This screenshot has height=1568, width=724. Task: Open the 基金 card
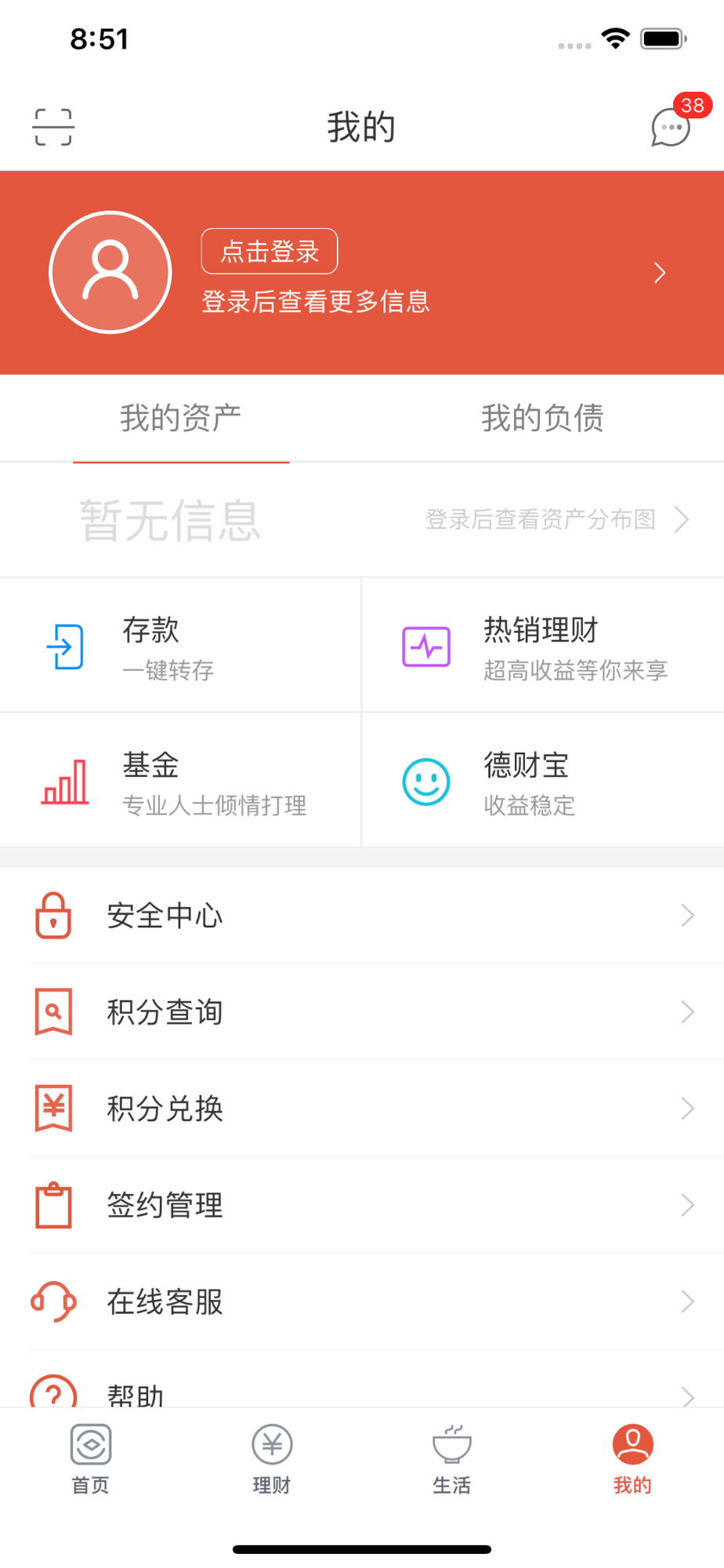tap(180, 781)
